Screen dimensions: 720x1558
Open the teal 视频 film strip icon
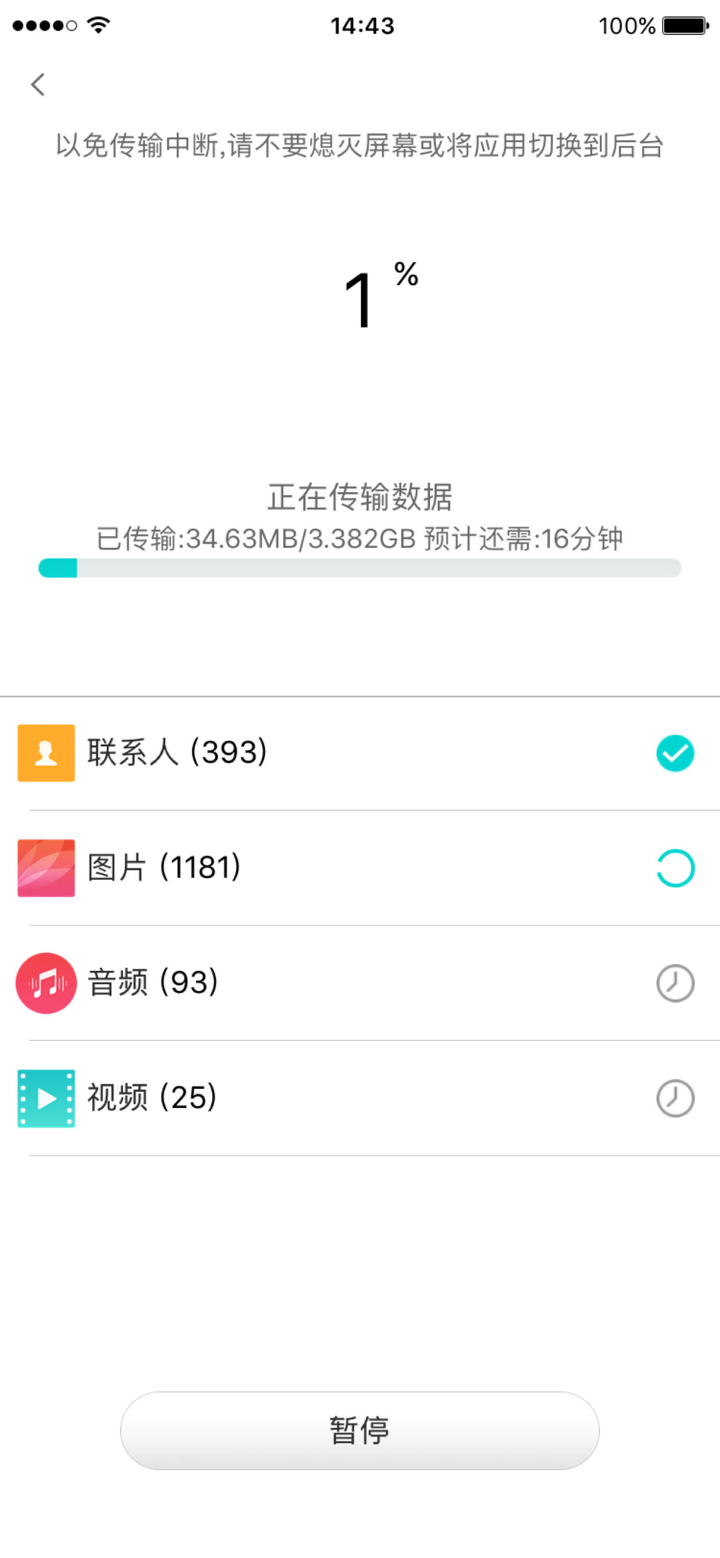point(46,1097)
